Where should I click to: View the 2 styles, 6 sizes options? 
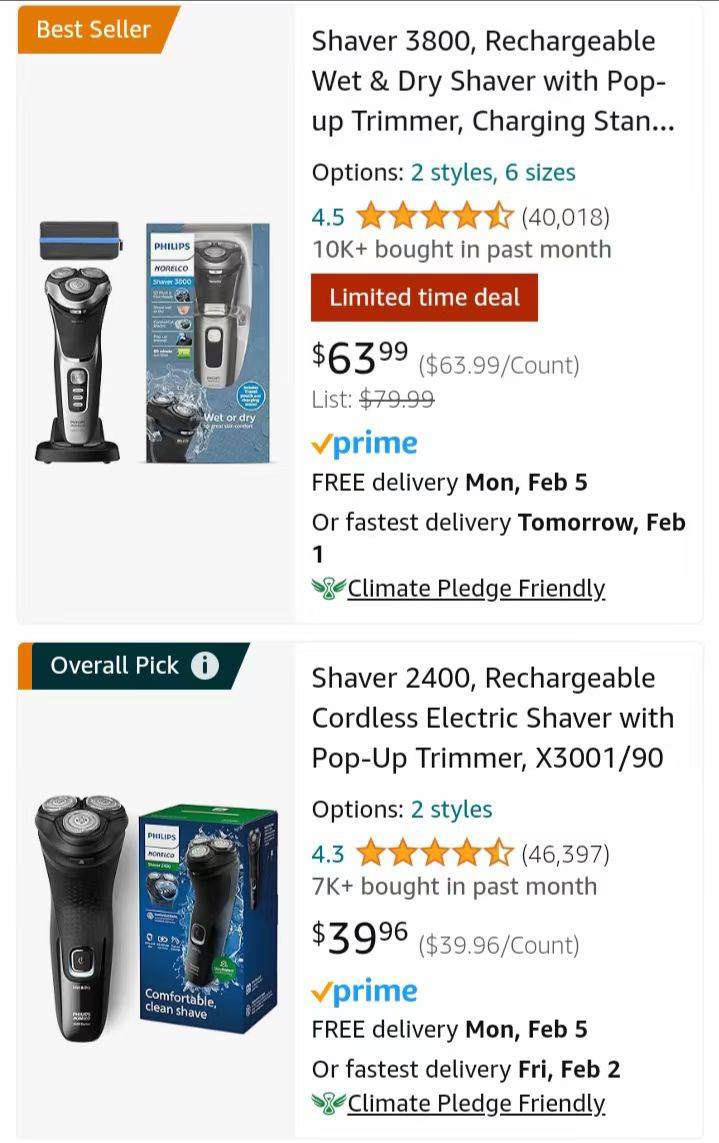click(x=493, y=172)
